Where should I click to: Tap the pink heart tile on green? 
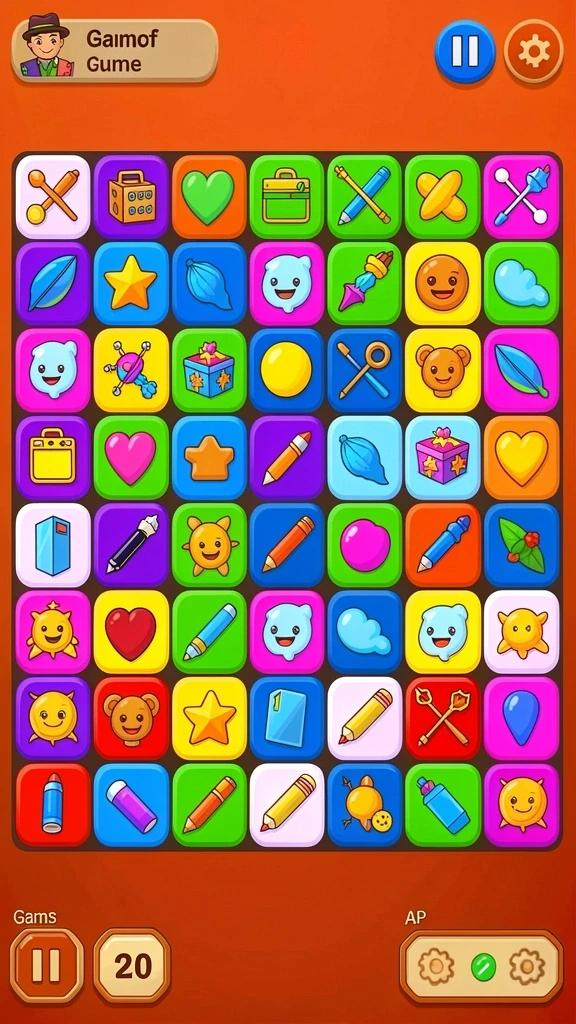[x=131, y=457]
